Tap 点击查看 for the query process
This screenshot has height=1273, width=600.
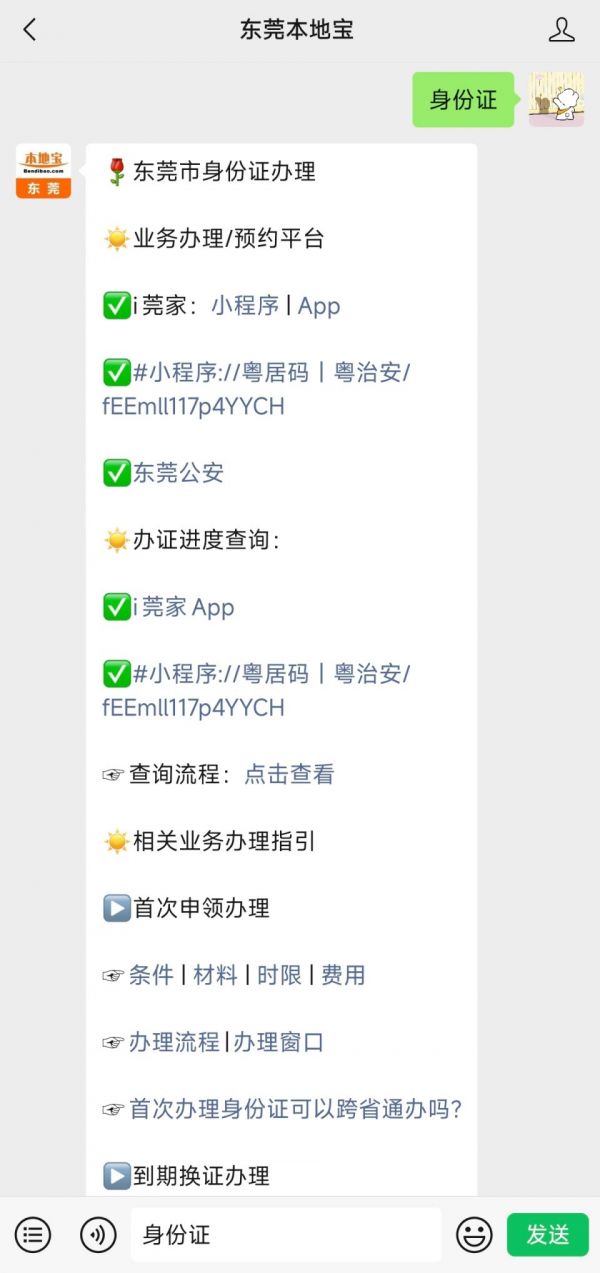289,774
